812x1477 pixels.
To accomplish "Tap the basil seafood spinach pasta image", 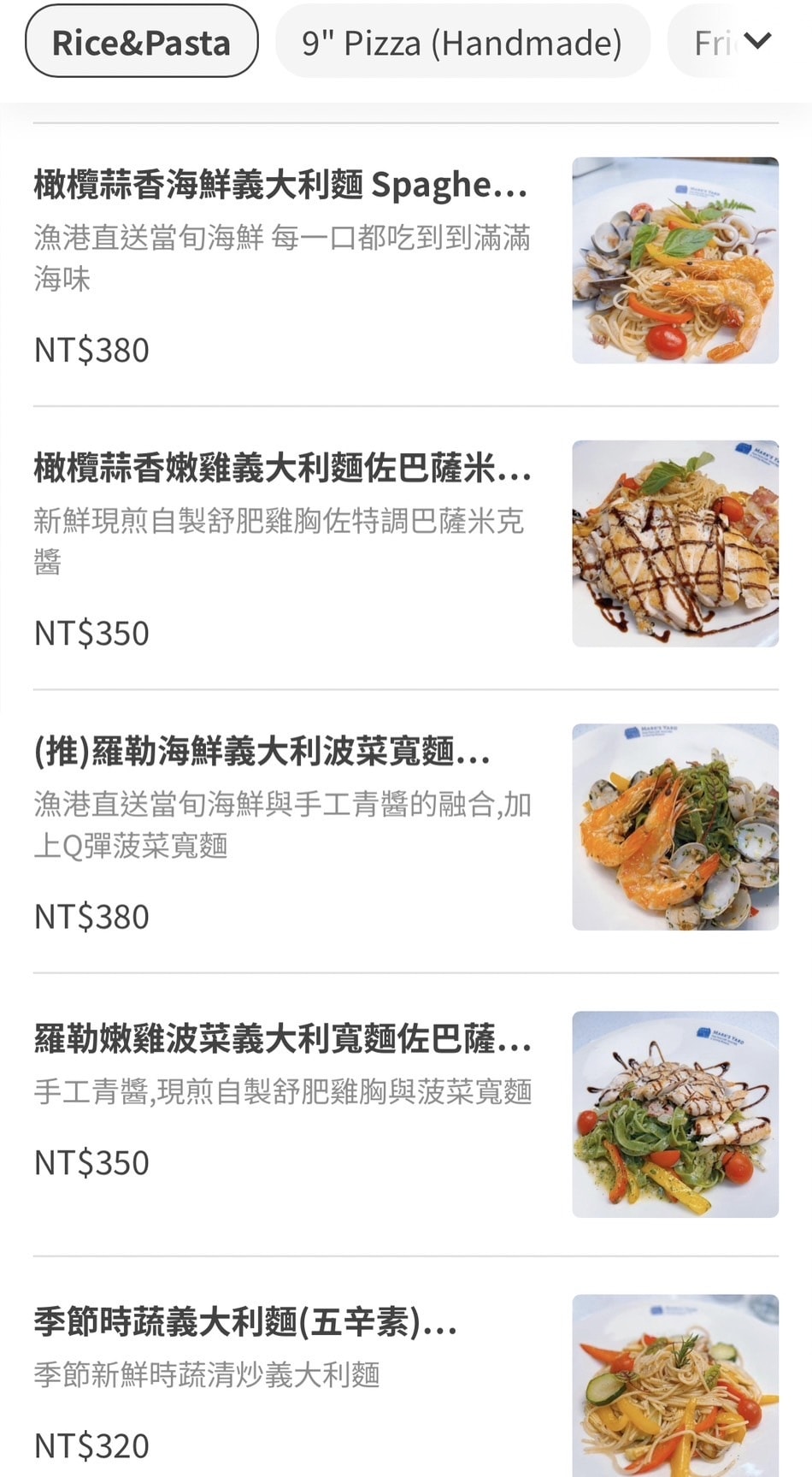I will coord(674,826).
